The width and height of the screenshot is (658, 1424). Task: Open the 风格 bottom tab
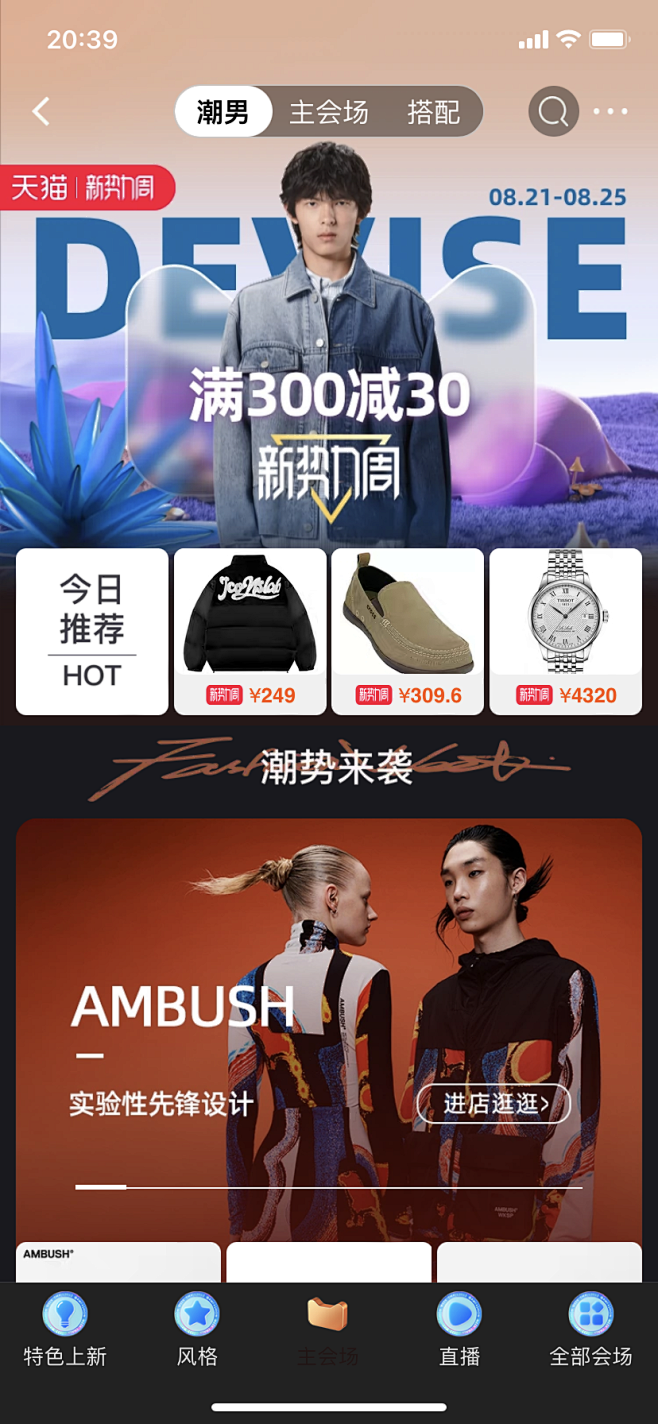[197, 1330]
